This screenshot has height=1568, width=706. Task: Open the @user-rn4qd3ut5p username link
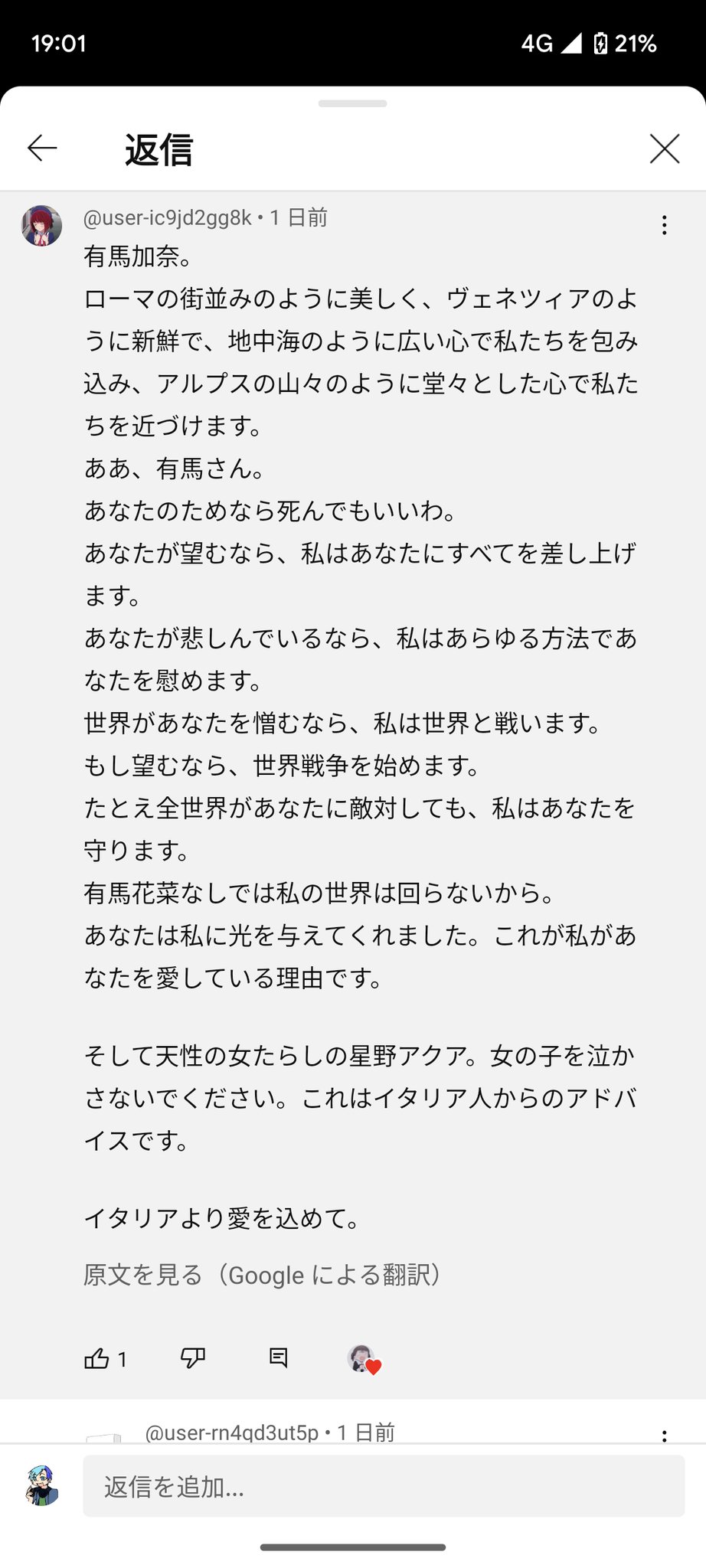click(231, 1432)
